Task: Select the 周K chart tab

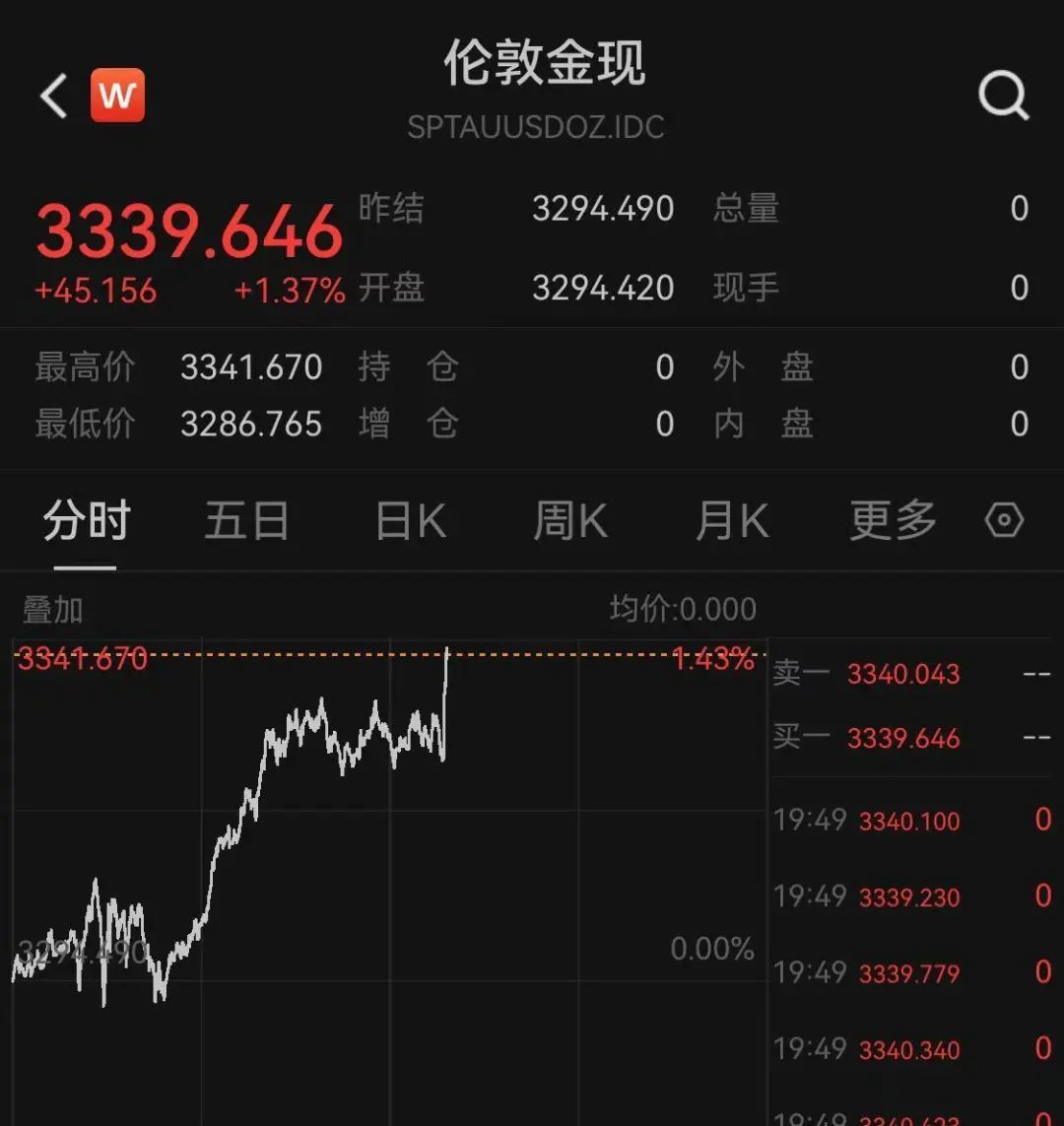Action: (570, 521)
